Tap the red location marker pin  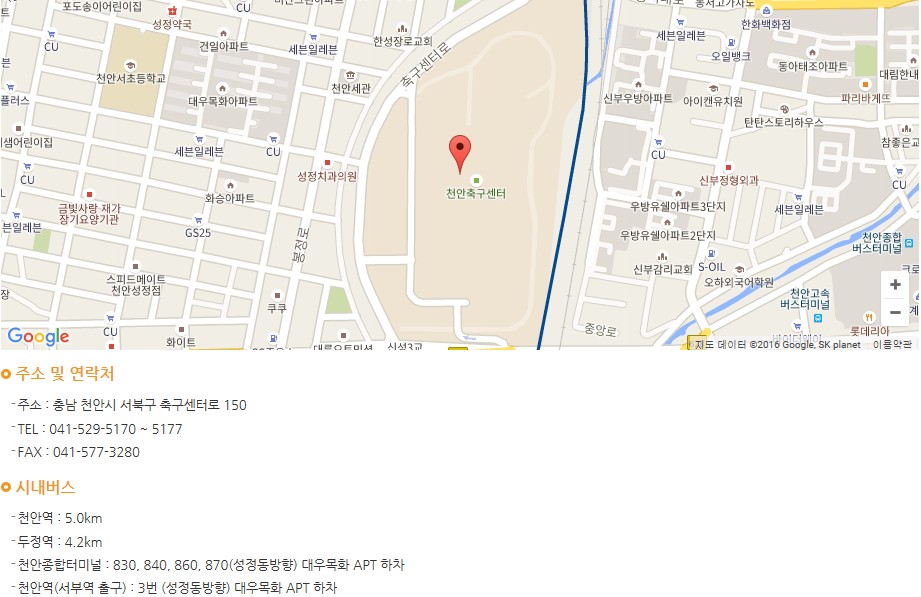(x=459, y=153)
